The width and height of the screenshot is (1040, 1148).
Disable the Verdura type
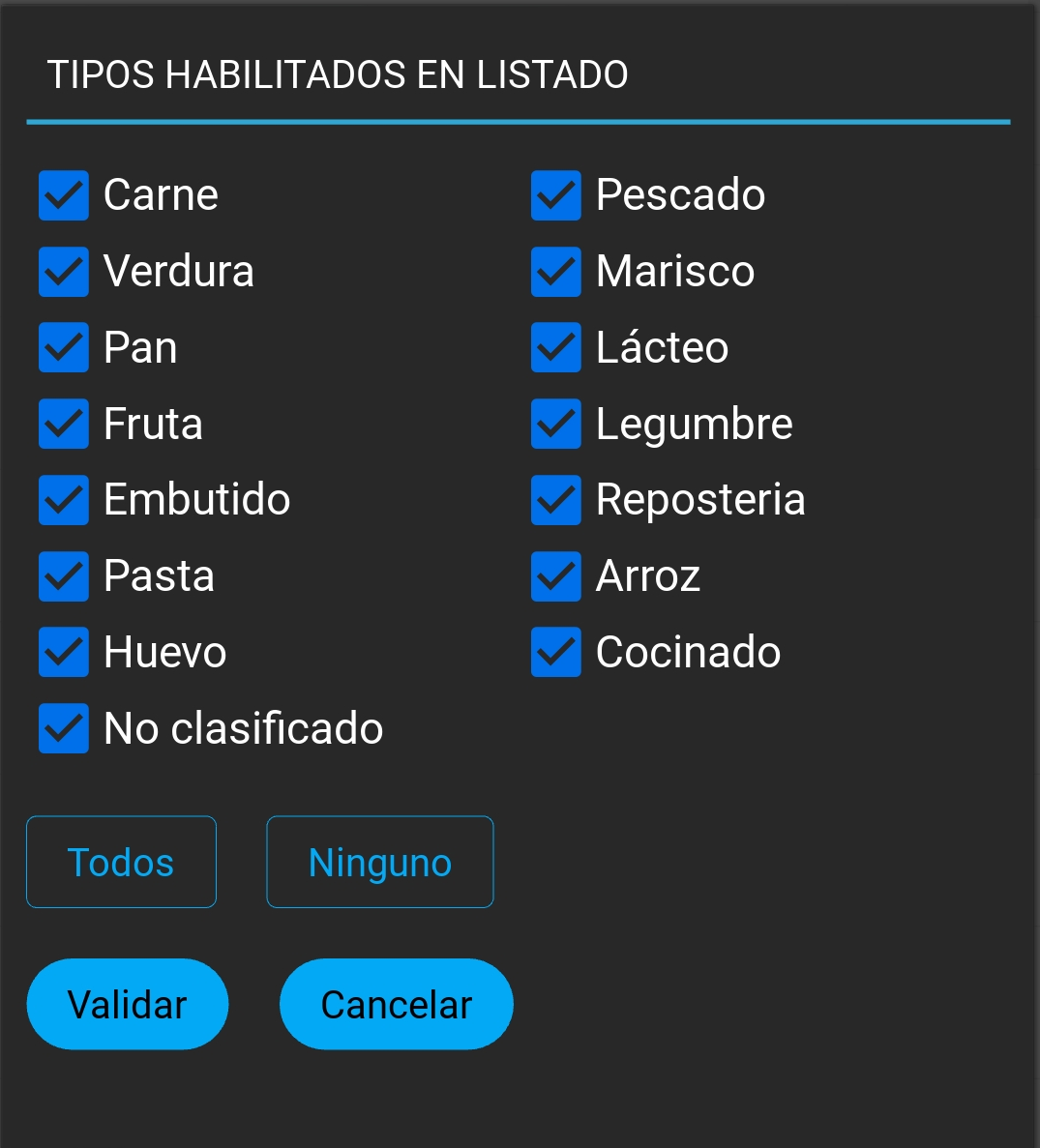pyautogui.click(x=64, y=272)
